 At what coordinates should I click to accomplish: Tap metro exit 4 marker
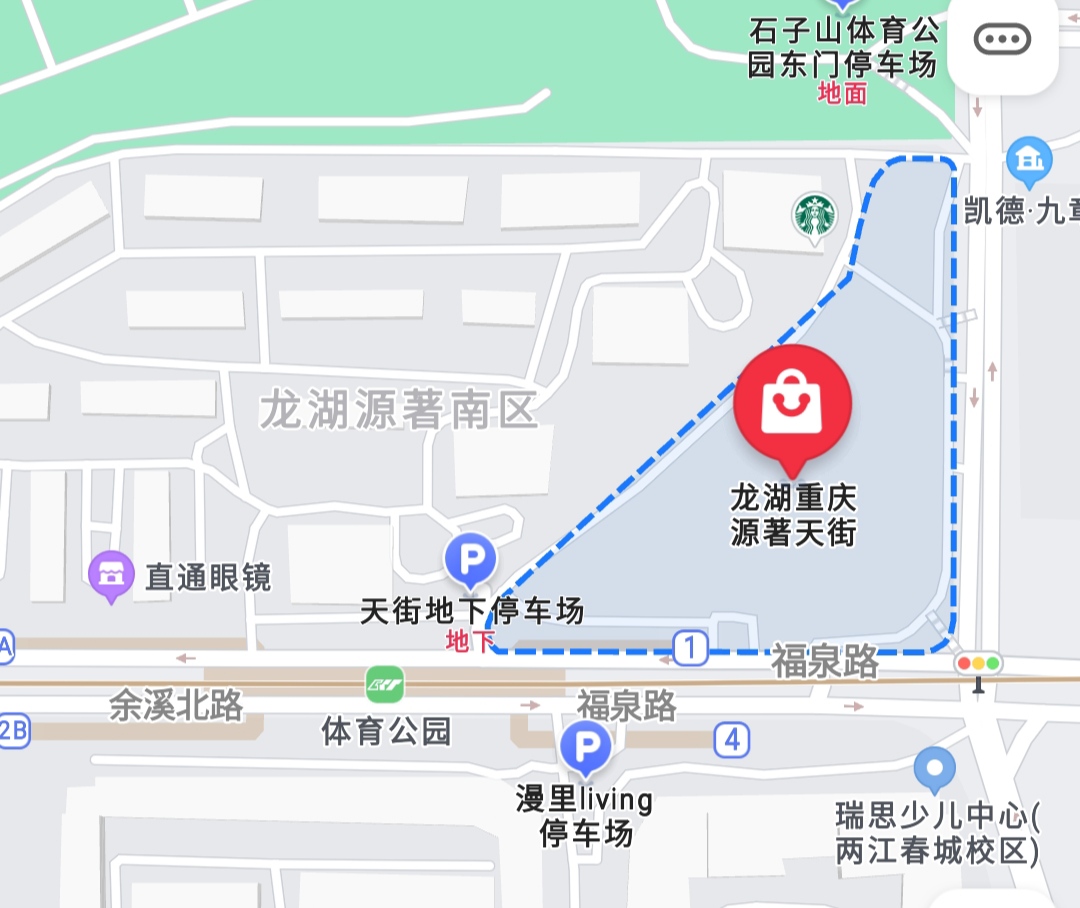pos(733,741)
